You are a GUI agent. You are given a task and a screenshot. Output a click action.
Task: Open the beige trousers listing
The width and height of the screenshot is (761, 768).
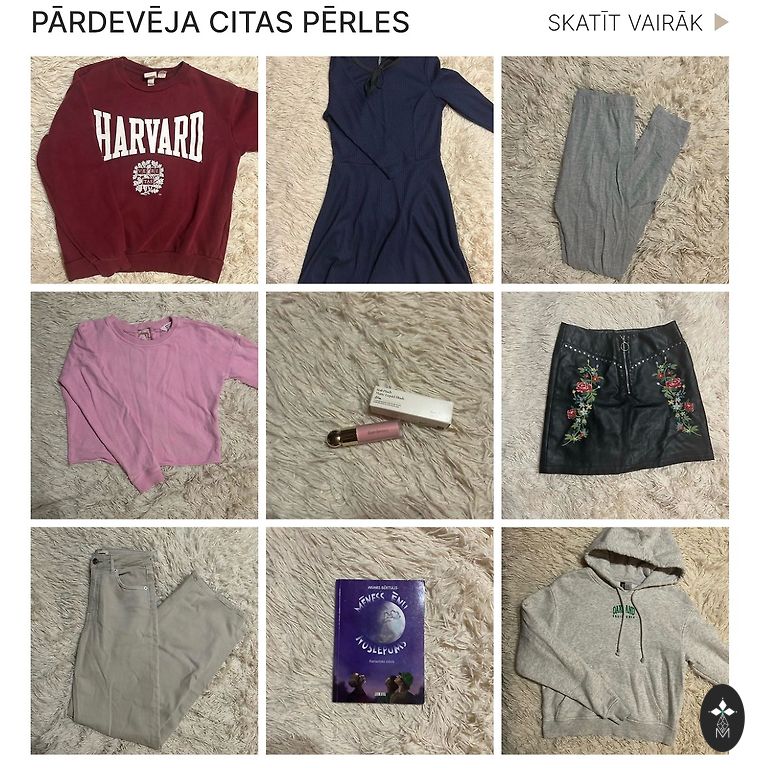point(144,641)
